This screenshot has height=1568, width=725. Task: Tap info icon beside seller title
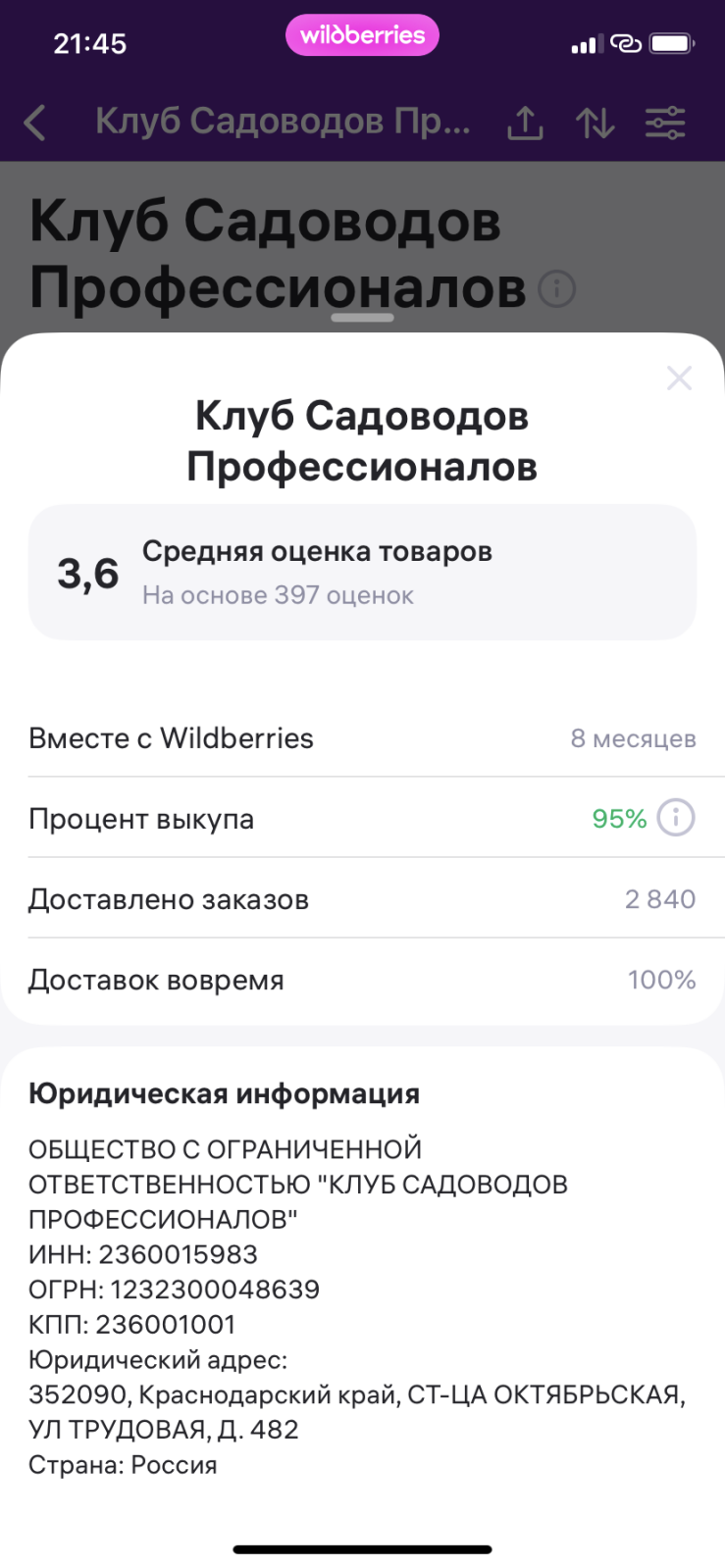point(557,289)
